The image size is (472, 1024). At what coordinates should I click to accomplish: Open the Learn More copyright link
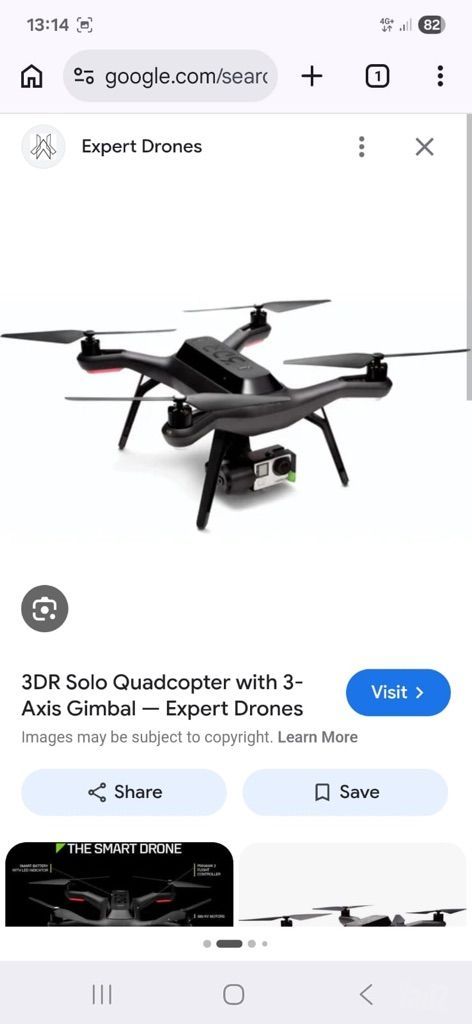(x=317, y=737)
